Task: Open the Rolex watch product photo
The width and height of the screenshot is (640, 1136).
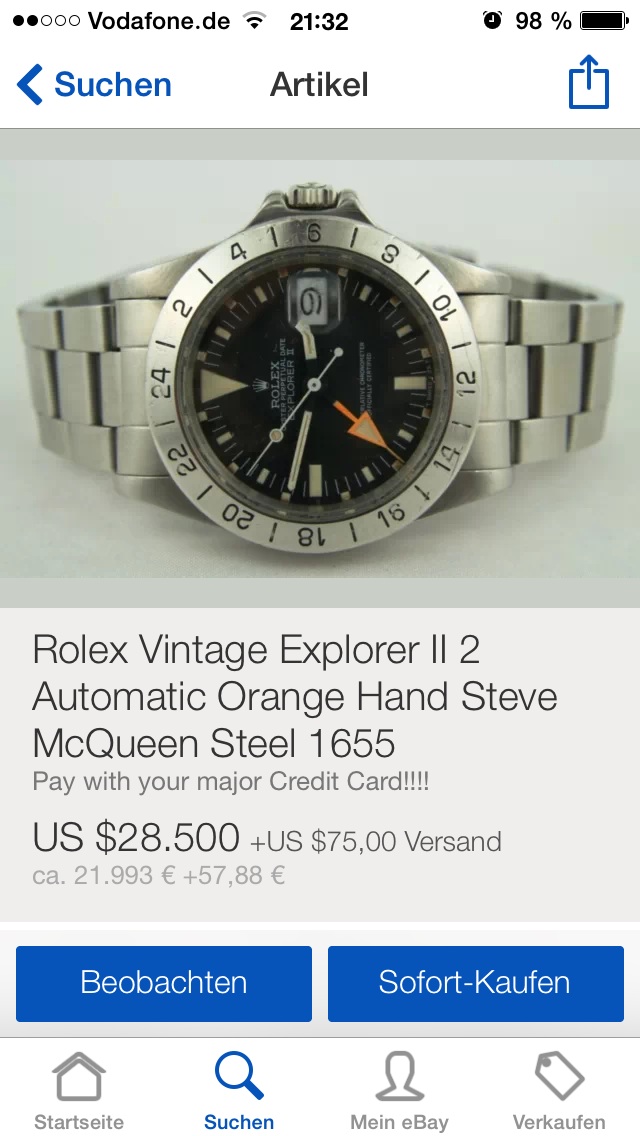Action: [320, 368]
